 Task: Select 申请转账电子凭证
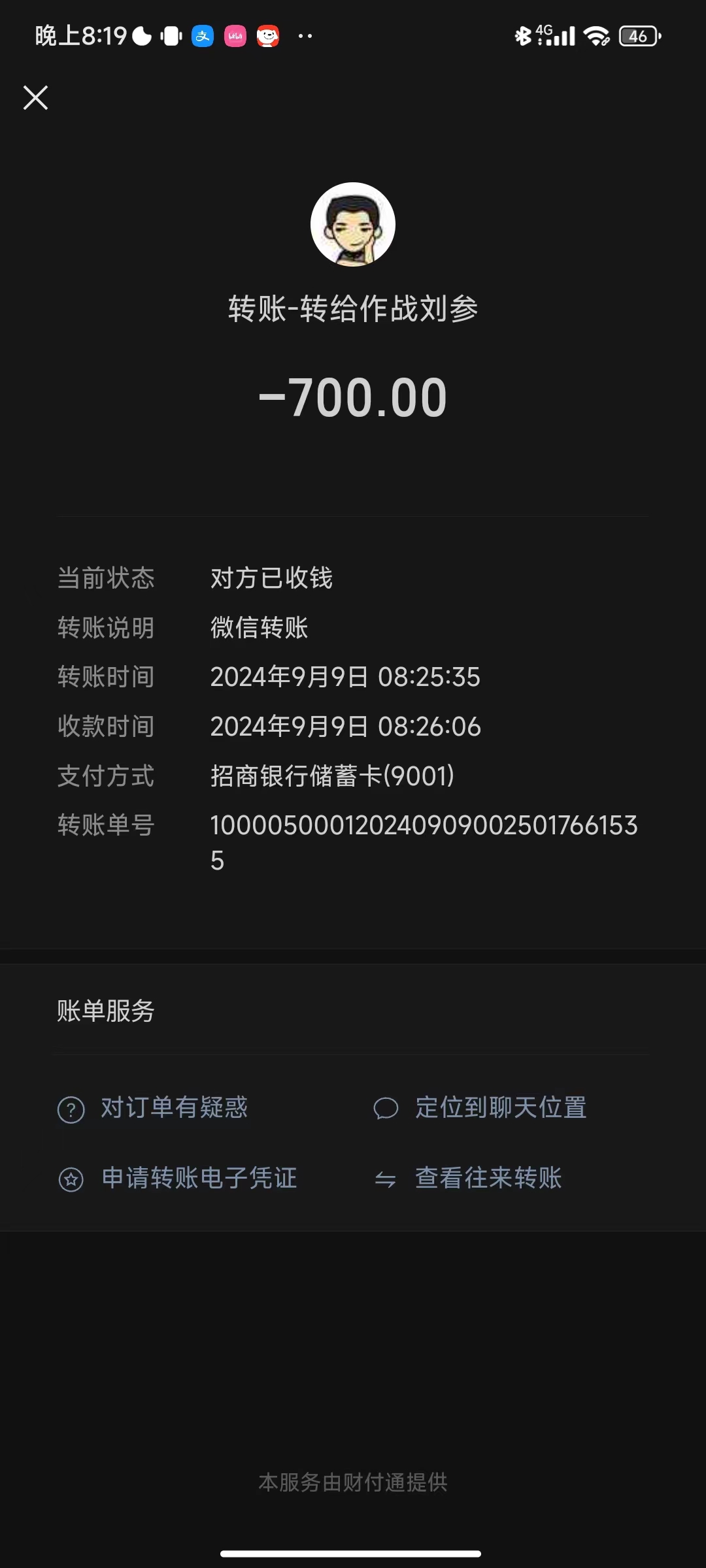(x=178, y=1179)
